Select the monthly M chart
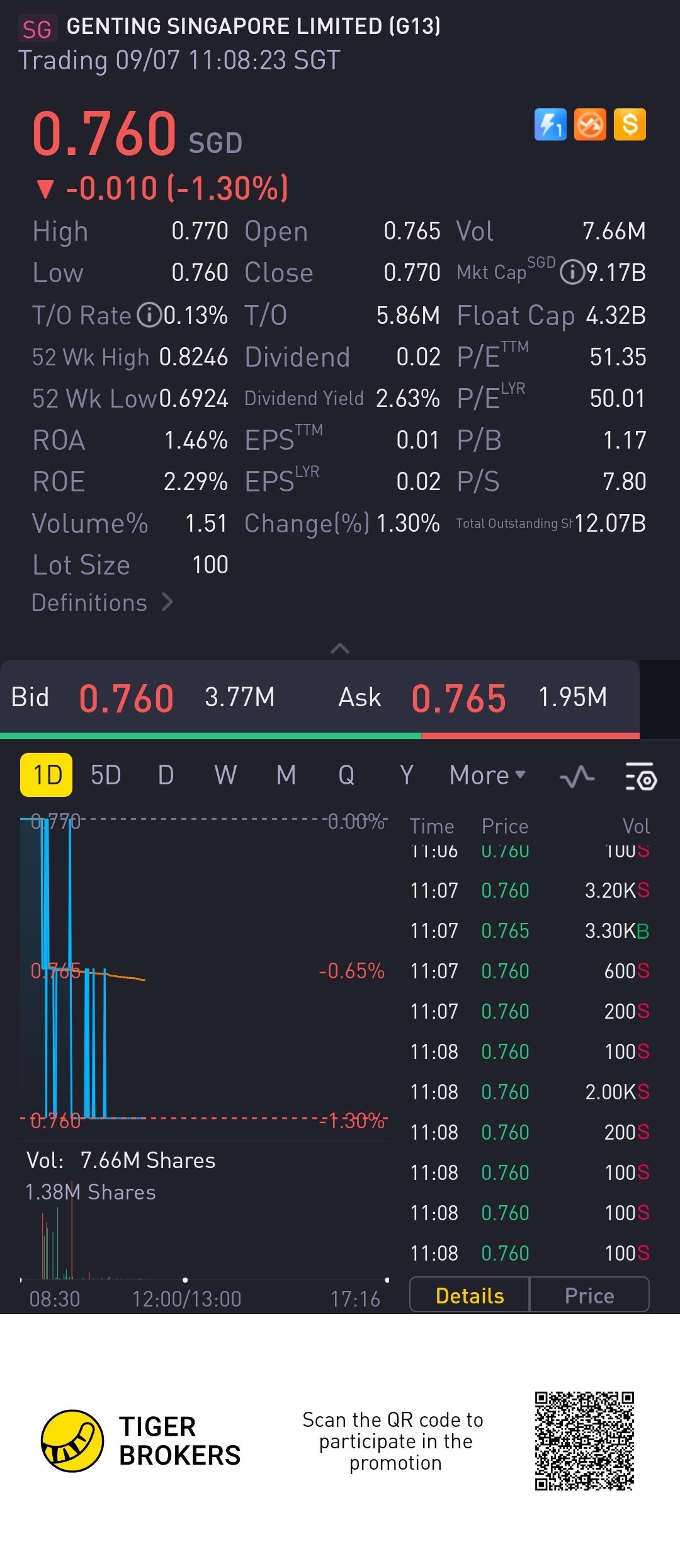Viewport: 680px width, 1568px height. pos(286,775)
